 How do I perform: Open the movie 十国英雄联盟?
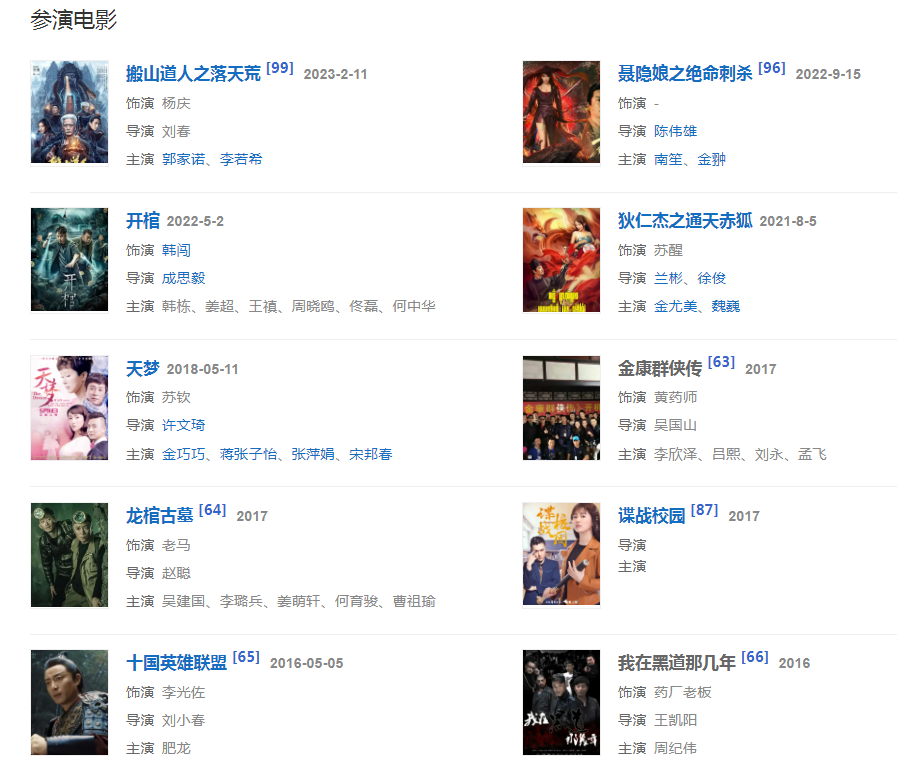tap(177, 663)
